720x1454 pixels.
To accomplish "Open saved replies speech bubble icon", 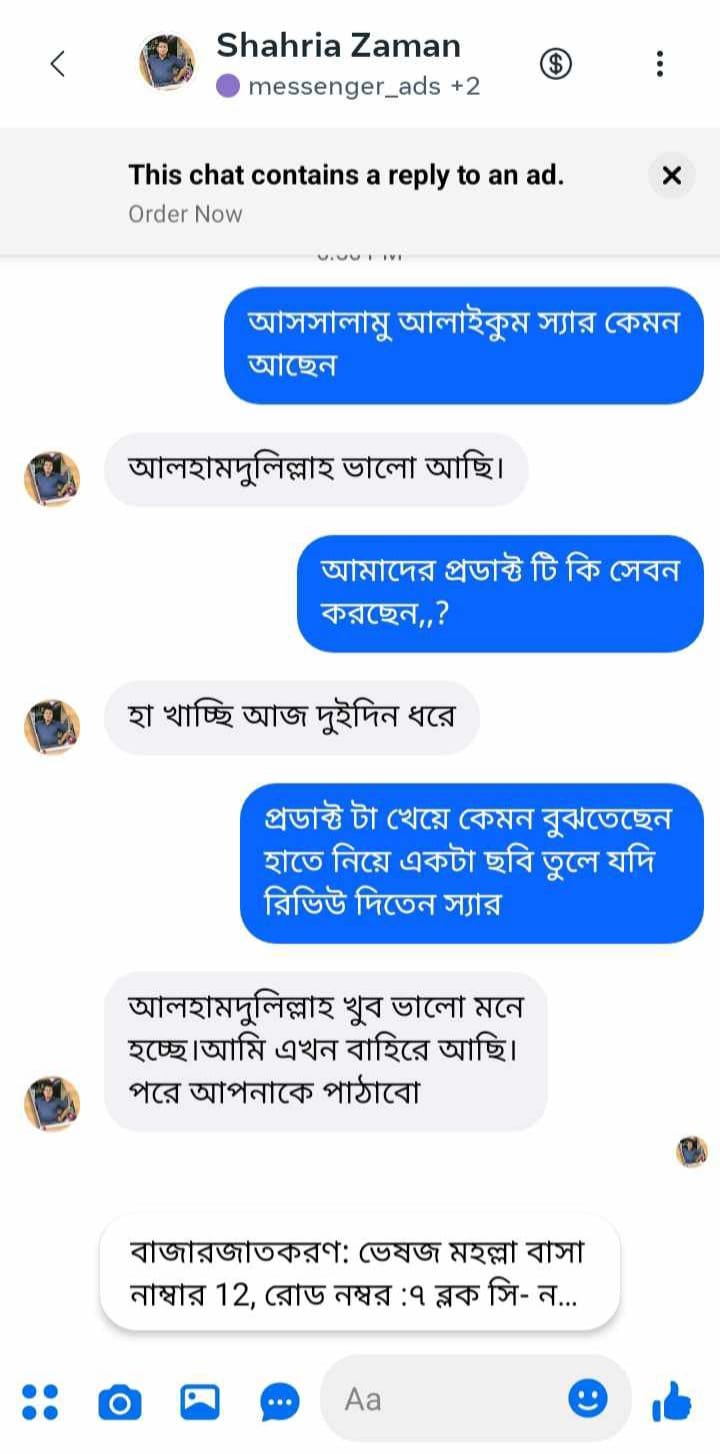I will click(280, 1402).
